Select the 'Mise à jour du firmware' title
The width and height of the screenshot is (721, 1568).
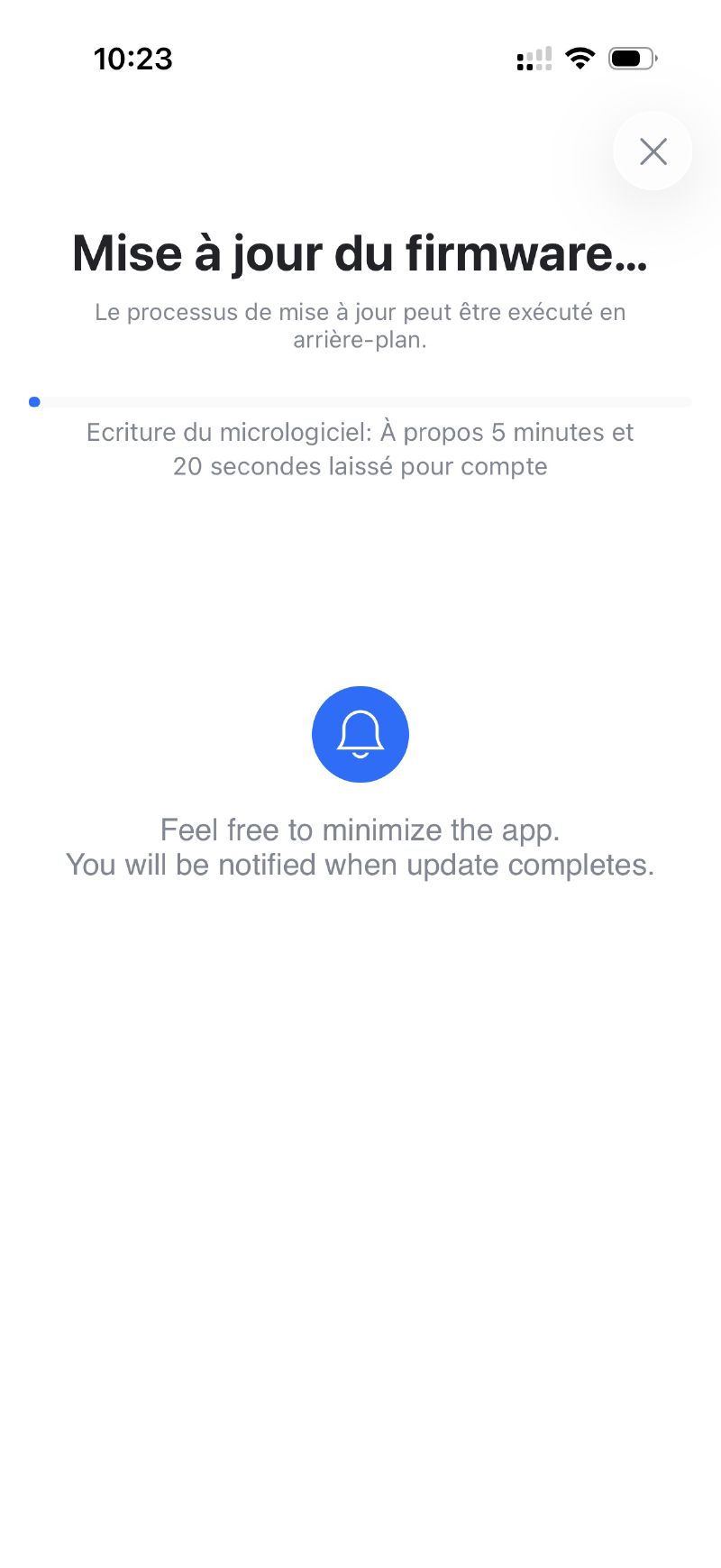coord(360,253)
